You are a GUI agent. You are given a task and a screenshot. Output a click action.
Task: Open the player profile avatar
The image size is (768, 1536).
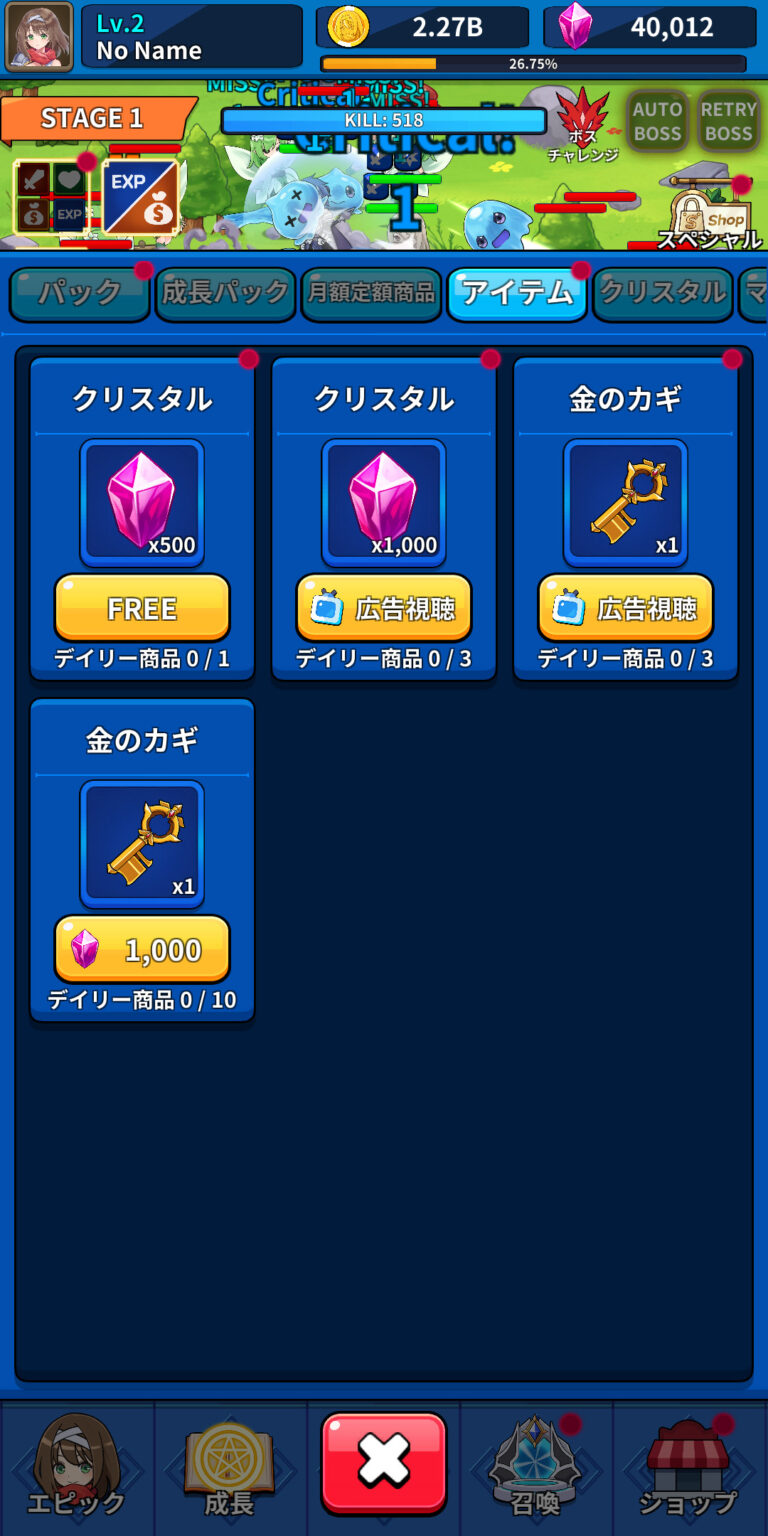(39, 37)
